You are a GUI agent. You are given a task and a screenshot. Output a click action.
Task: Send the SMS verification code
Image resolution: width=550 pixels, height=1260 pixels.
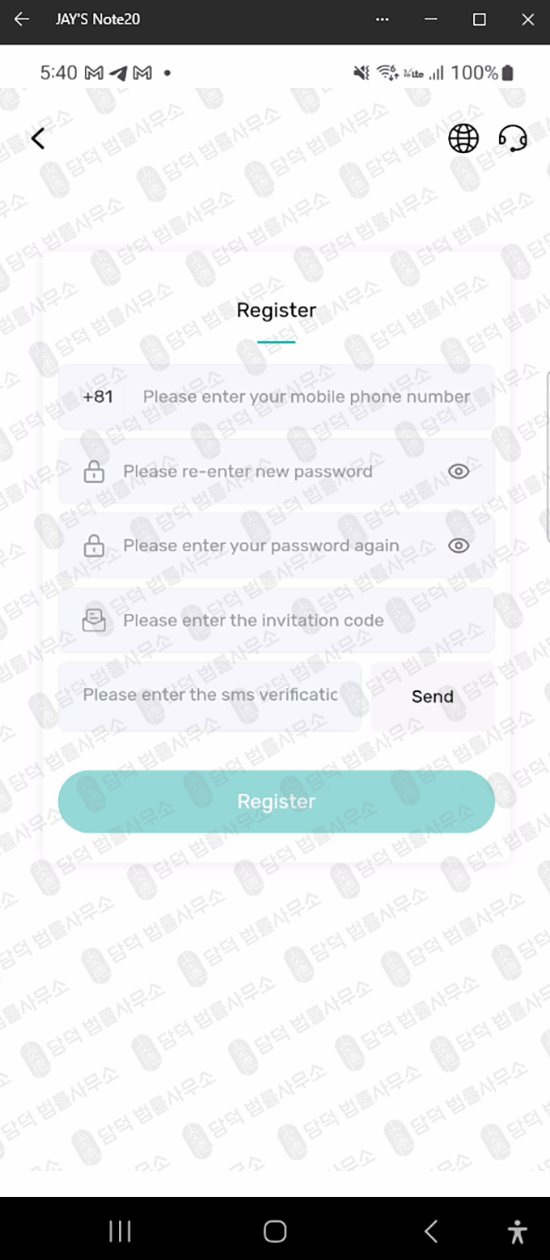(433, 697)
